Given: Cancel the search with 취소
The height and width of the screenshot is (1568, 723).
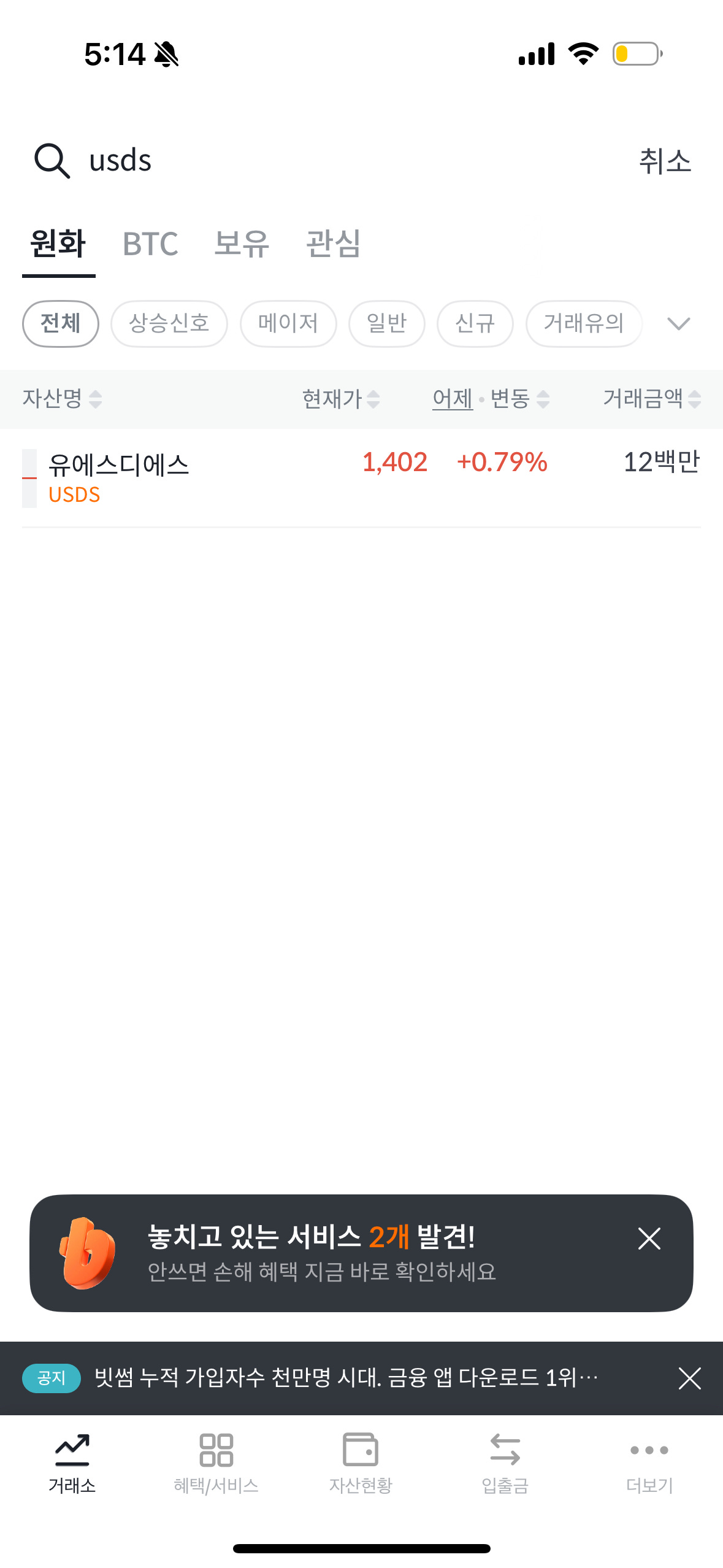Looking at the screenshot, I should 665,161.
